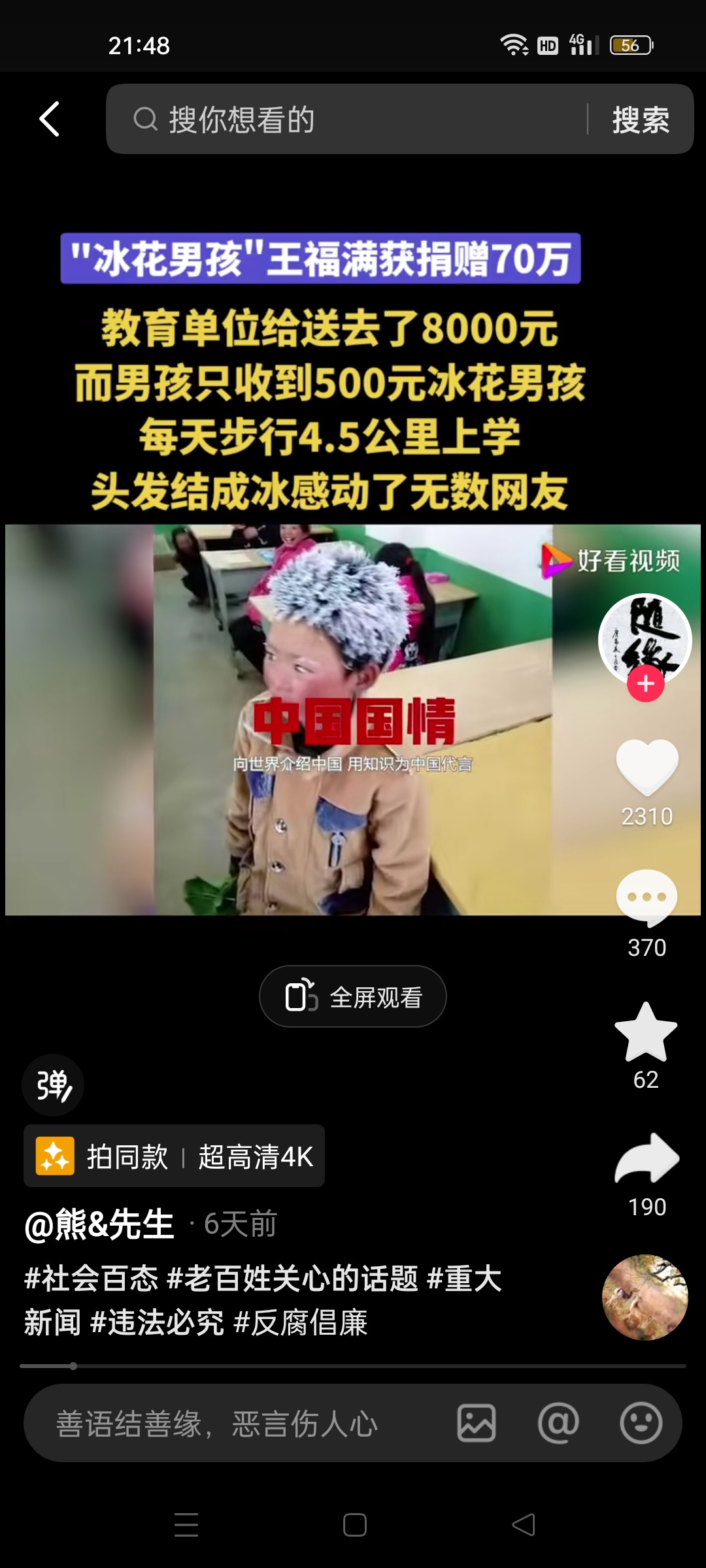Open the uploader's profile avatar
This screenshot has height=1568, width=706.
click(x=645, y=638)
